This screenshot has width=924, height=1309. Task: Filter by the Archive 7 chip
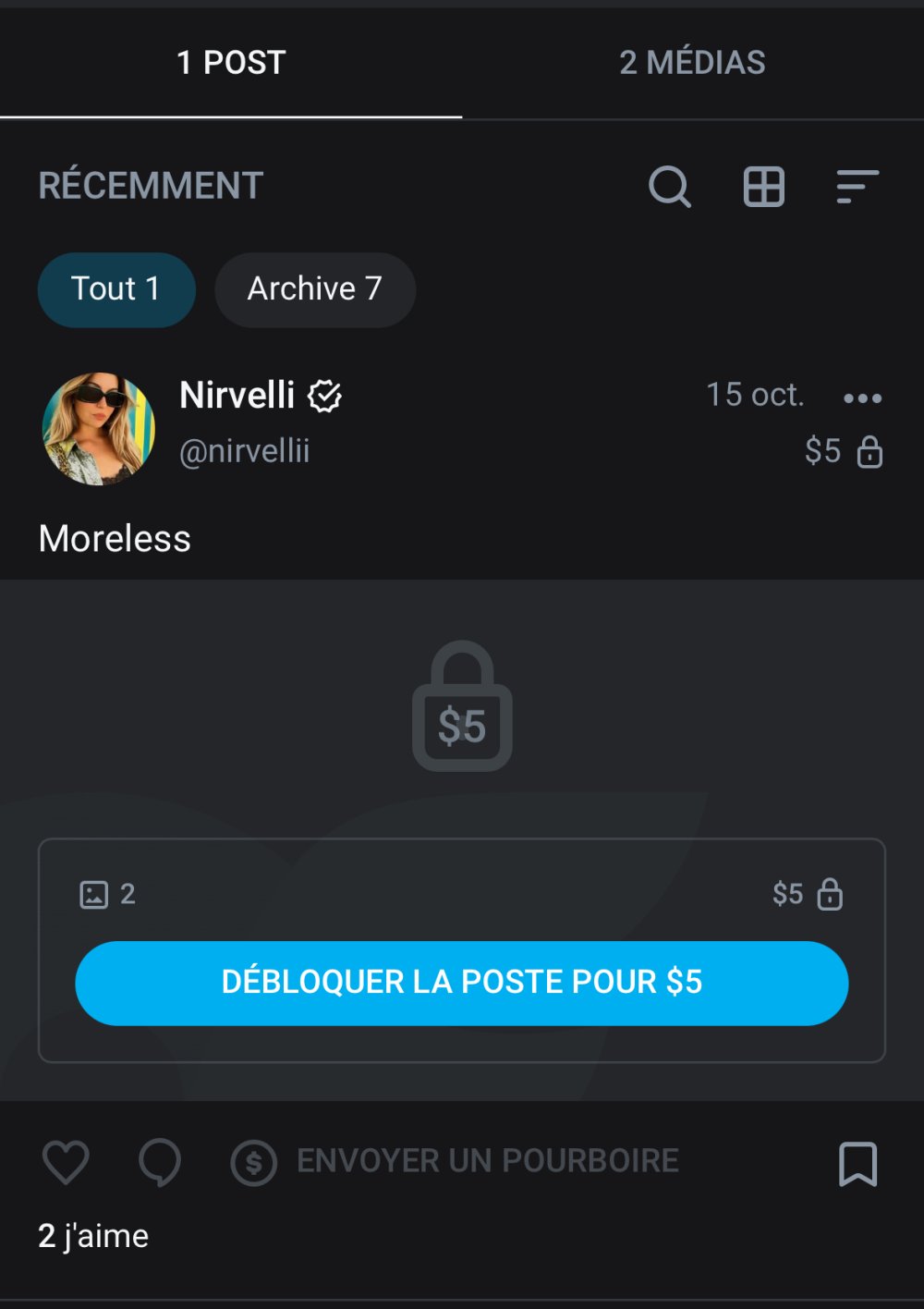[315, 289]
